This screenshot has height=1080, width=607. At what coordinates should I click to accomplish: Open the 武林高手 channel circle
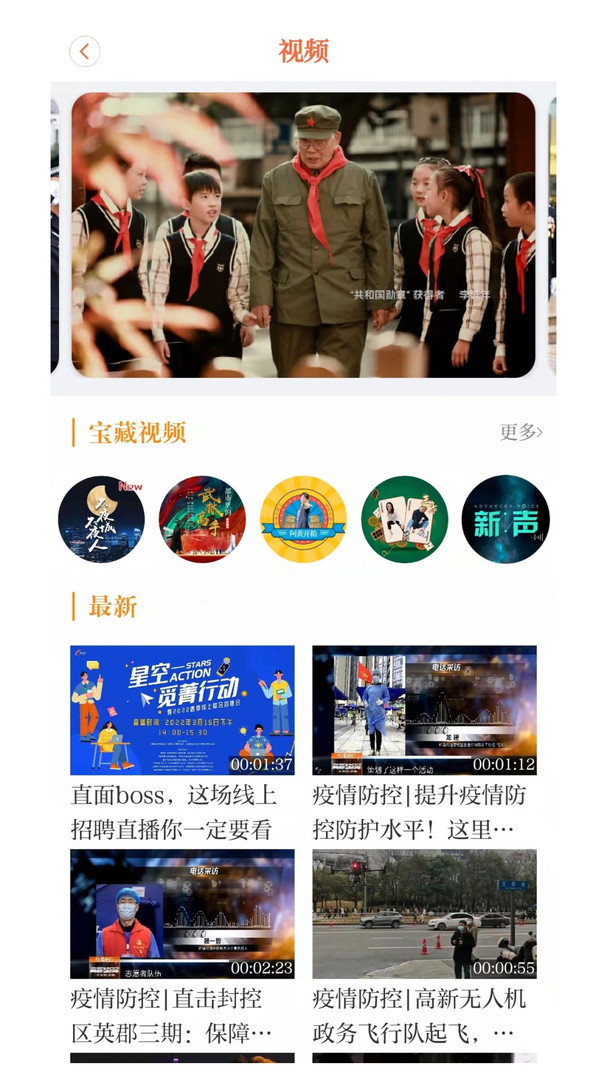tap(202, 519)
